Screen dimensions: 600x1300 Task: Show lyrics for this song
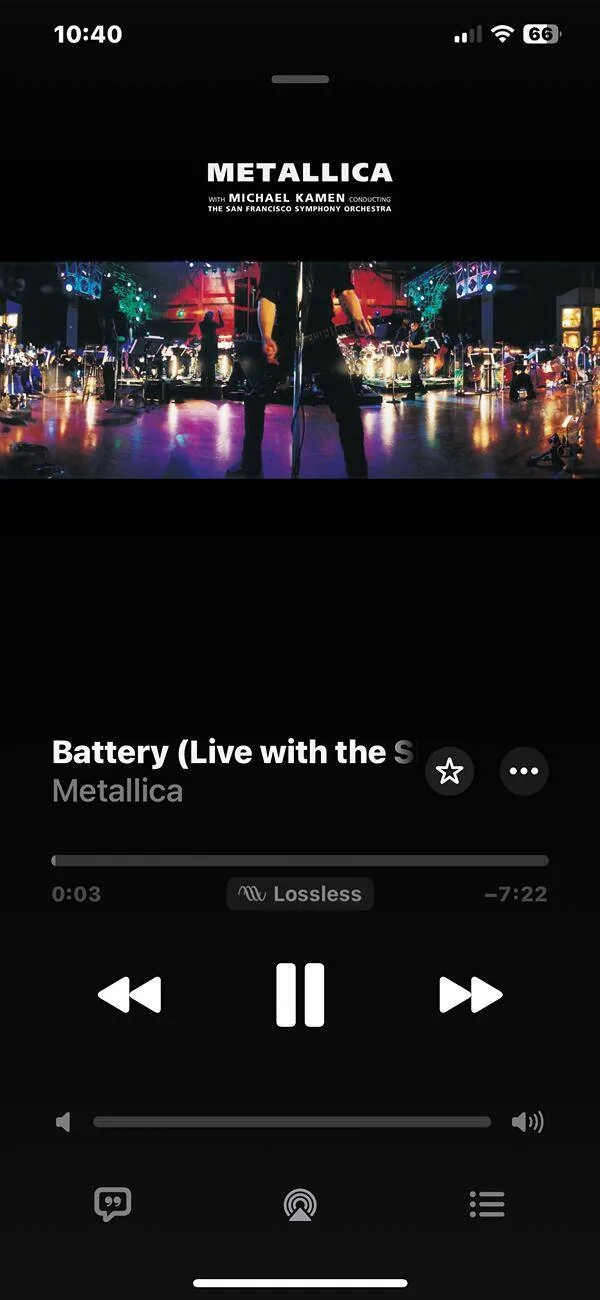pyautogui.click(x=113, y=1204)
